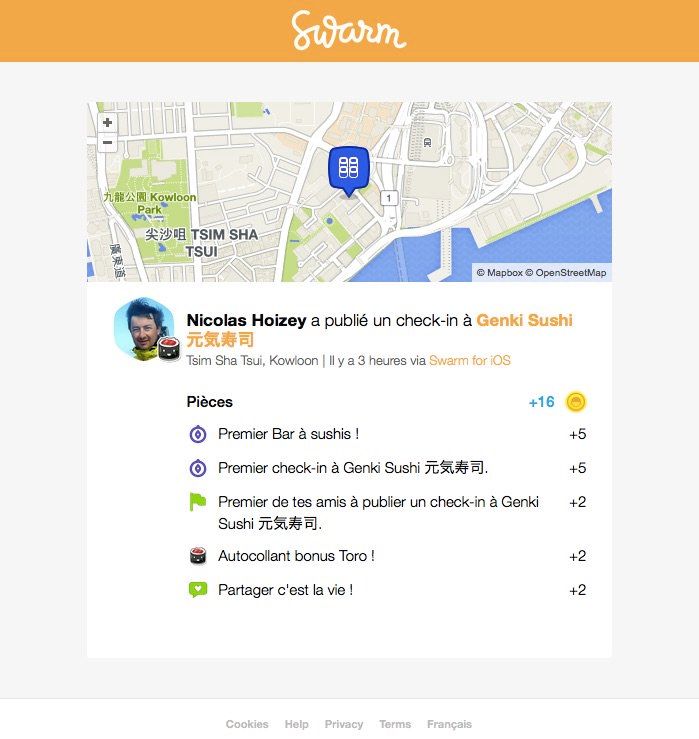Zoom out on the map
Viewport: 699px width, 739px height.
tap(108, 142)
